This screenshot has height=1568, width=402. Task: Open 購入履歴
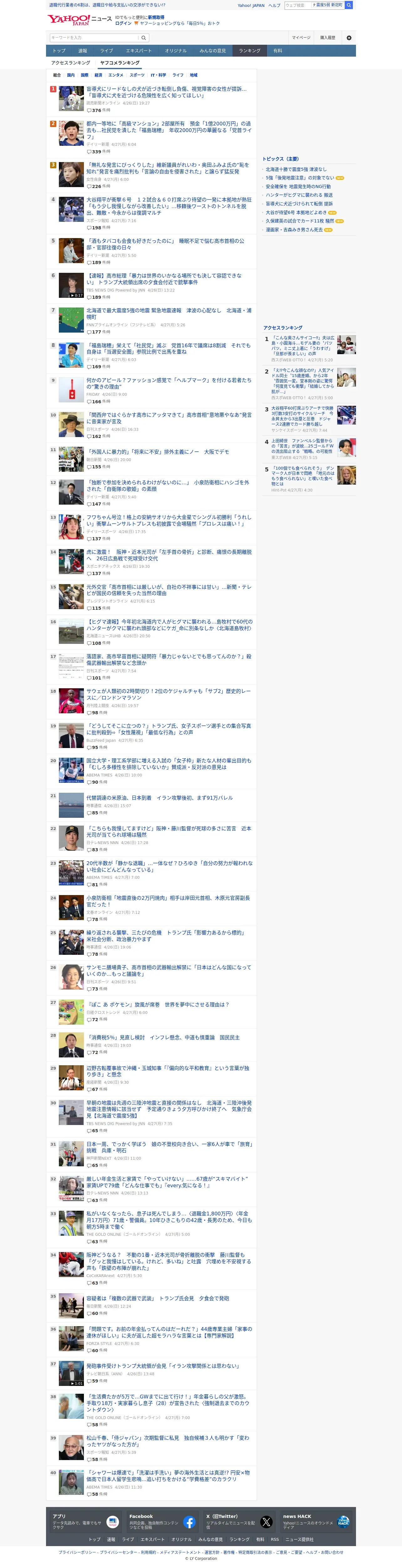point(328,38)
